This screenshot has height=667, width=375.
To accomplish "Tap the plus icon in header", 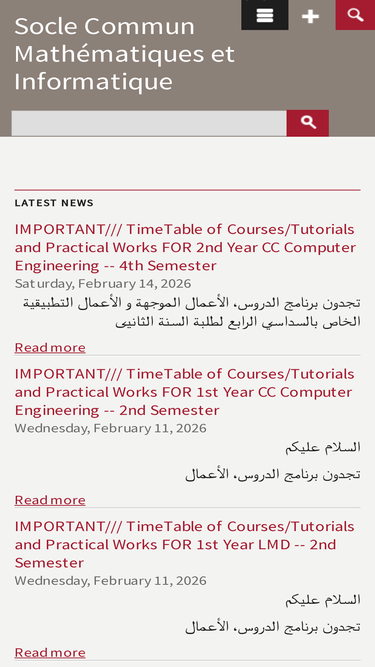I will pyautogui.click(x=310, y=16).
